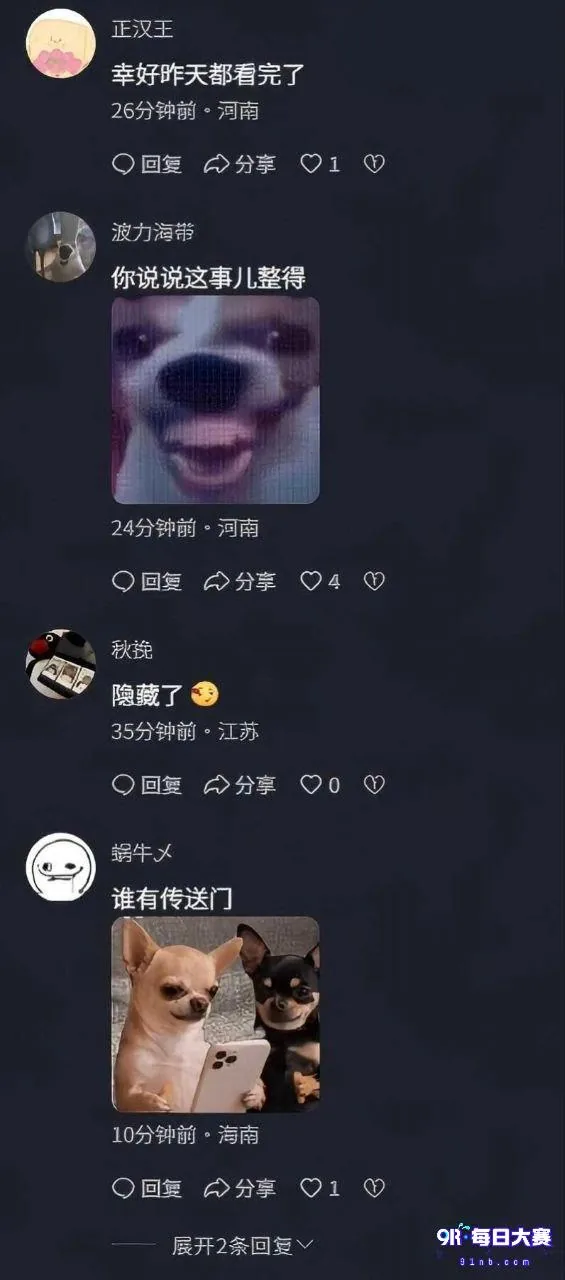Reply to 秋挽's comment
The width and height of the screenshot is (565, 1280).
147,785
